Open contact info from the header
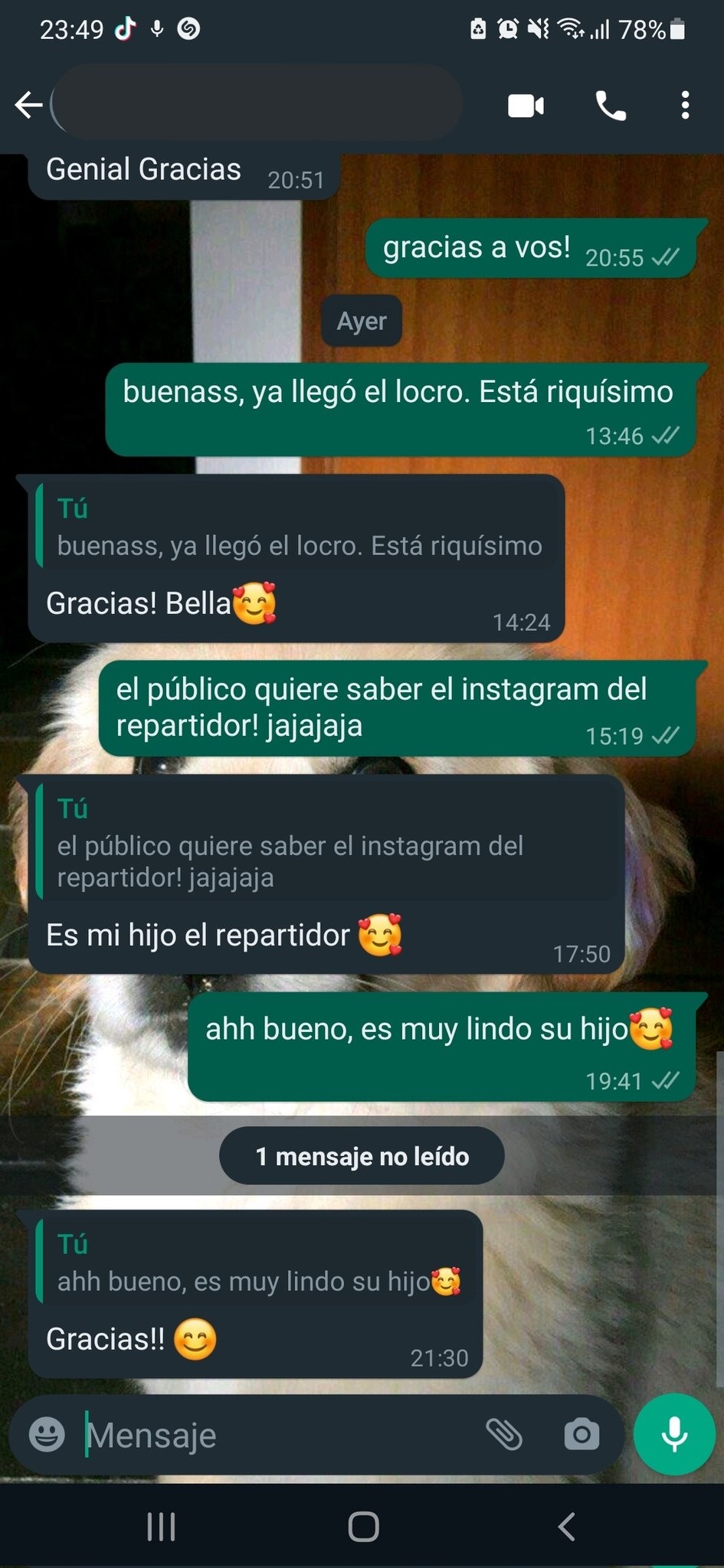The height and width of the screenshot is (1568, 724). click(x=257, y=103)
